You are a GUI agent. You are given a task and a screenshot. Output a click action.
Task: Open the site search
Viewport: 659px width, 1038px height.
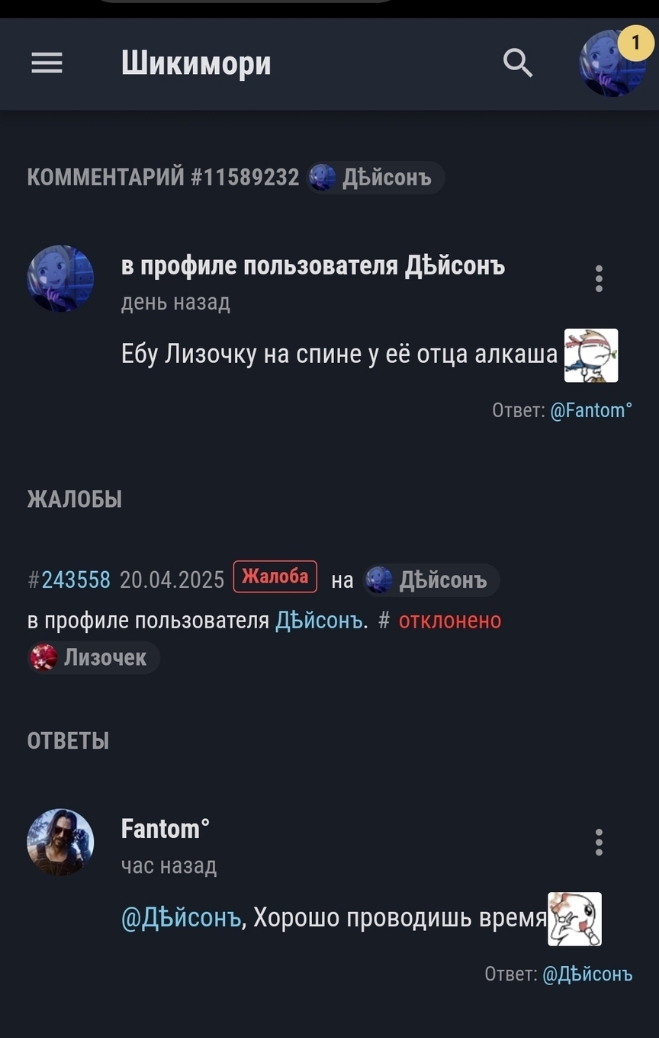click(517, 64)
